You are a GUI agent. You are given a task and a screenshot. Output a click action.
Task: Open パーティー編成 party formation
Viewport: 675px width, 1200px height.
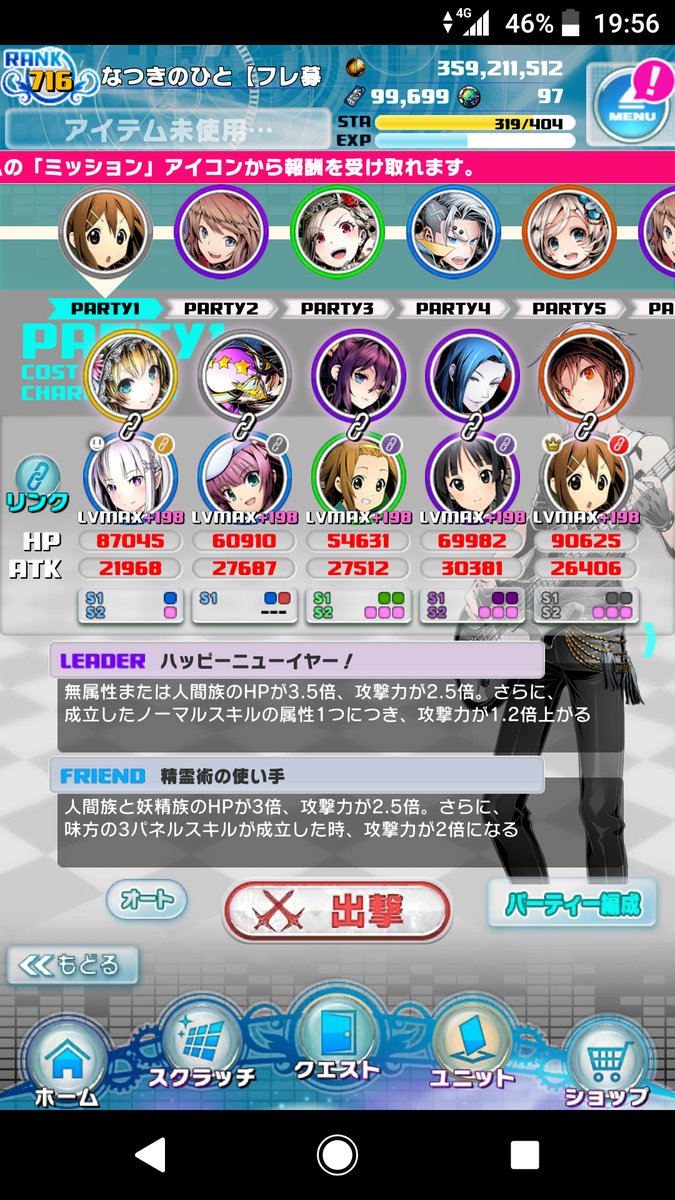[x=572, y=905]
